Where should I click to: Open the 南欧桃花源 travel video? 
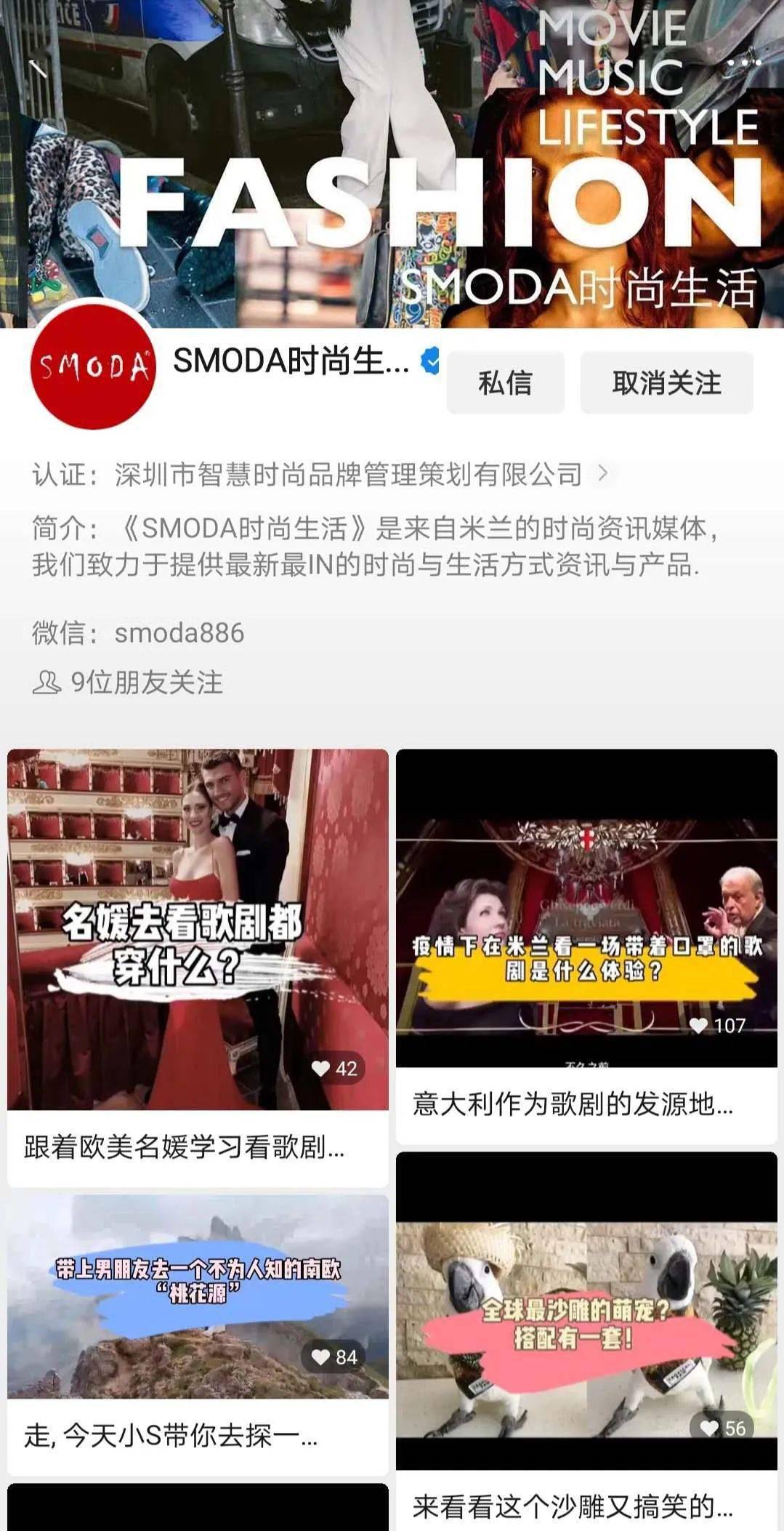tap(198, 1297)
